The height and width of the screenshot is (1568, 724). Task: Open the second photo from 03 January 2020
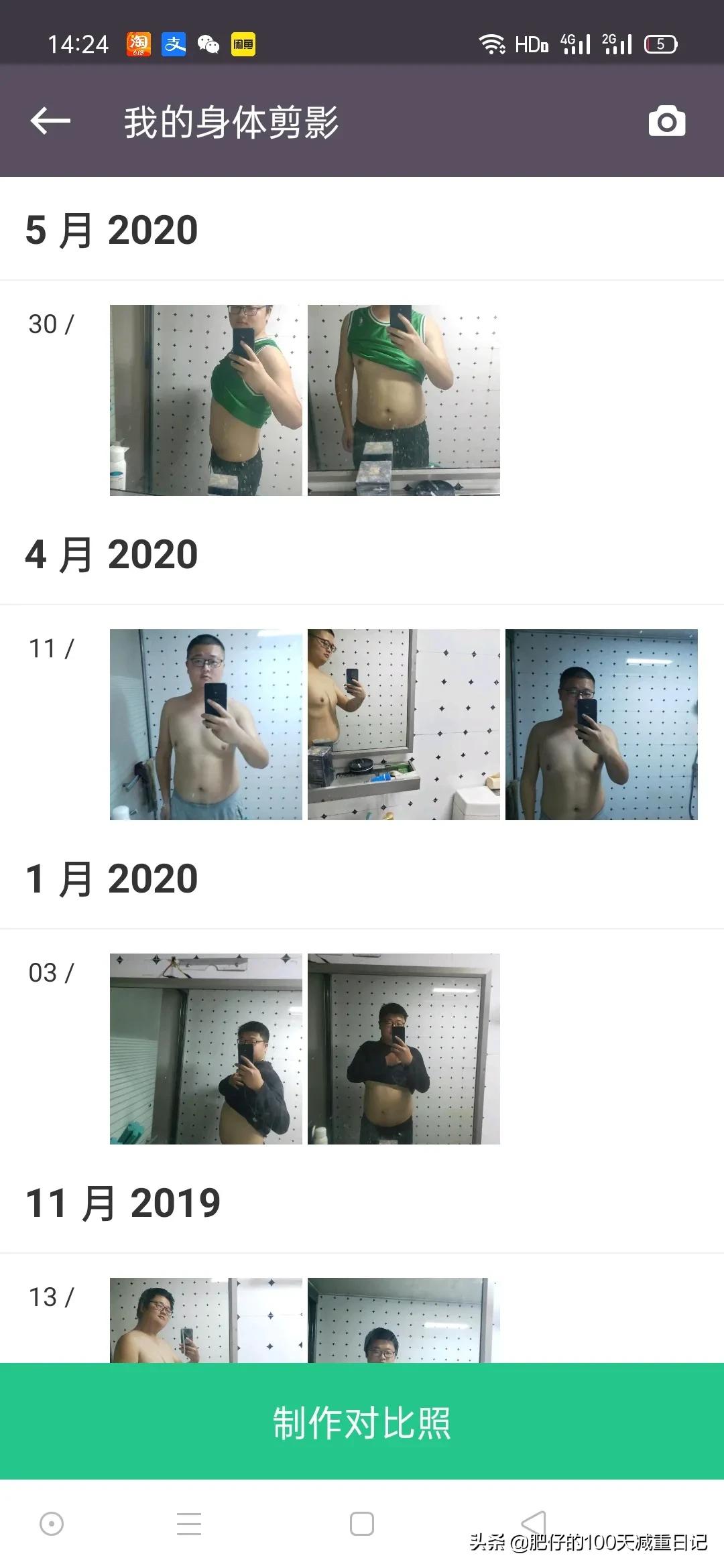404,1049
